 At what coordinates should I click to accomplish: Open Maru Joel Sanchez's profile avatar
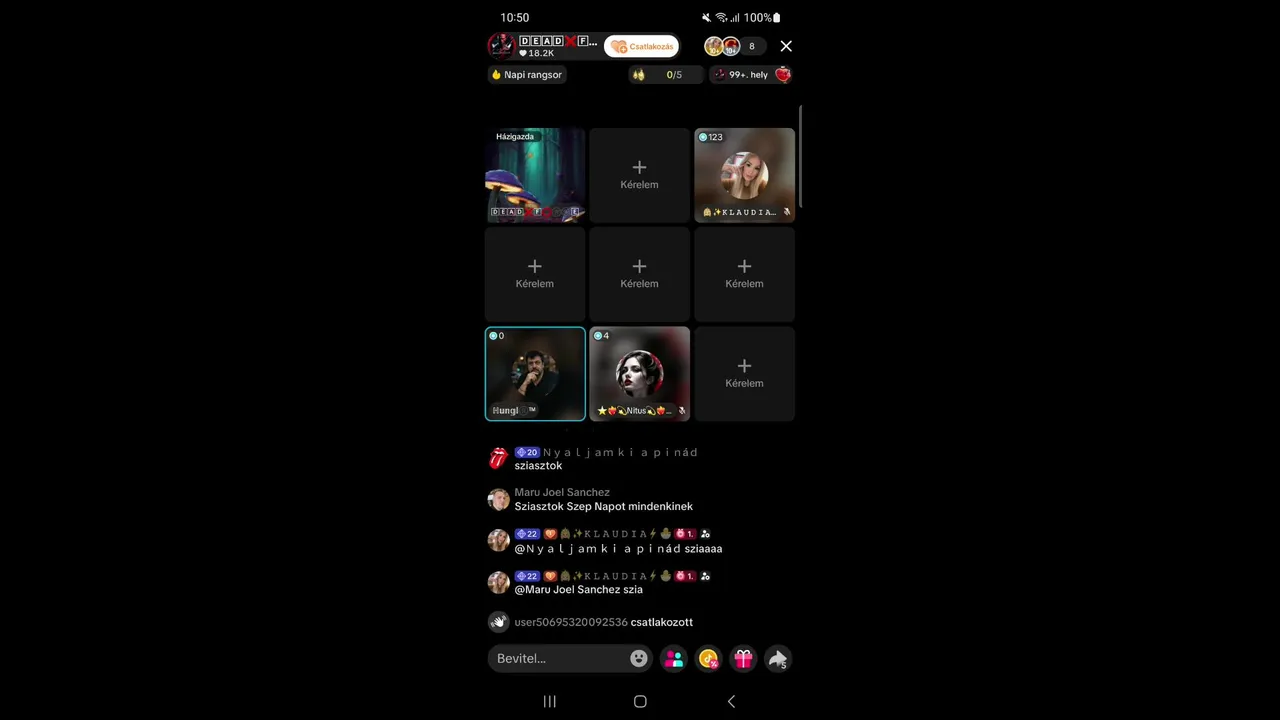tap(498, 499)
